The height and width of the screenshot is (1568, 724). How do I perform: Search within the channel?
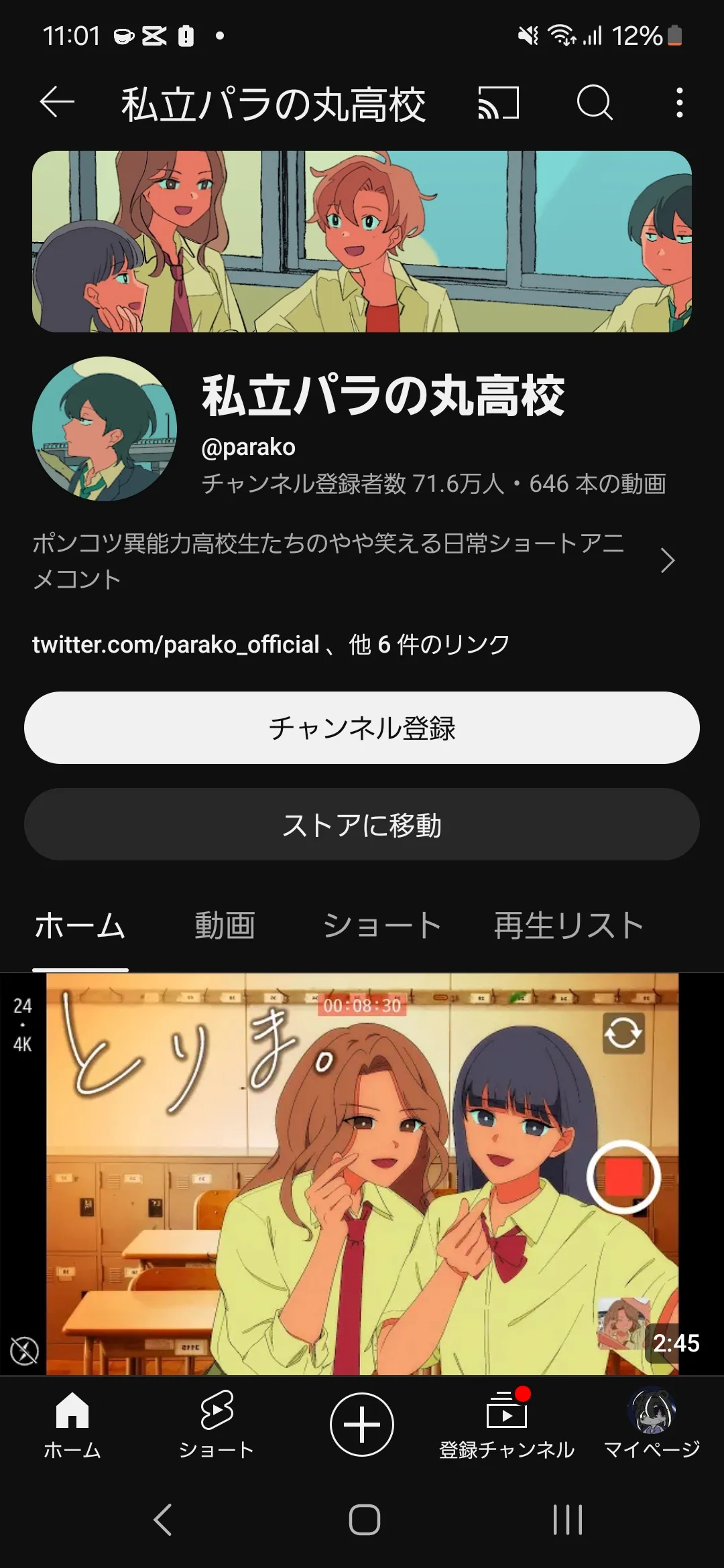tap(595, 103)
